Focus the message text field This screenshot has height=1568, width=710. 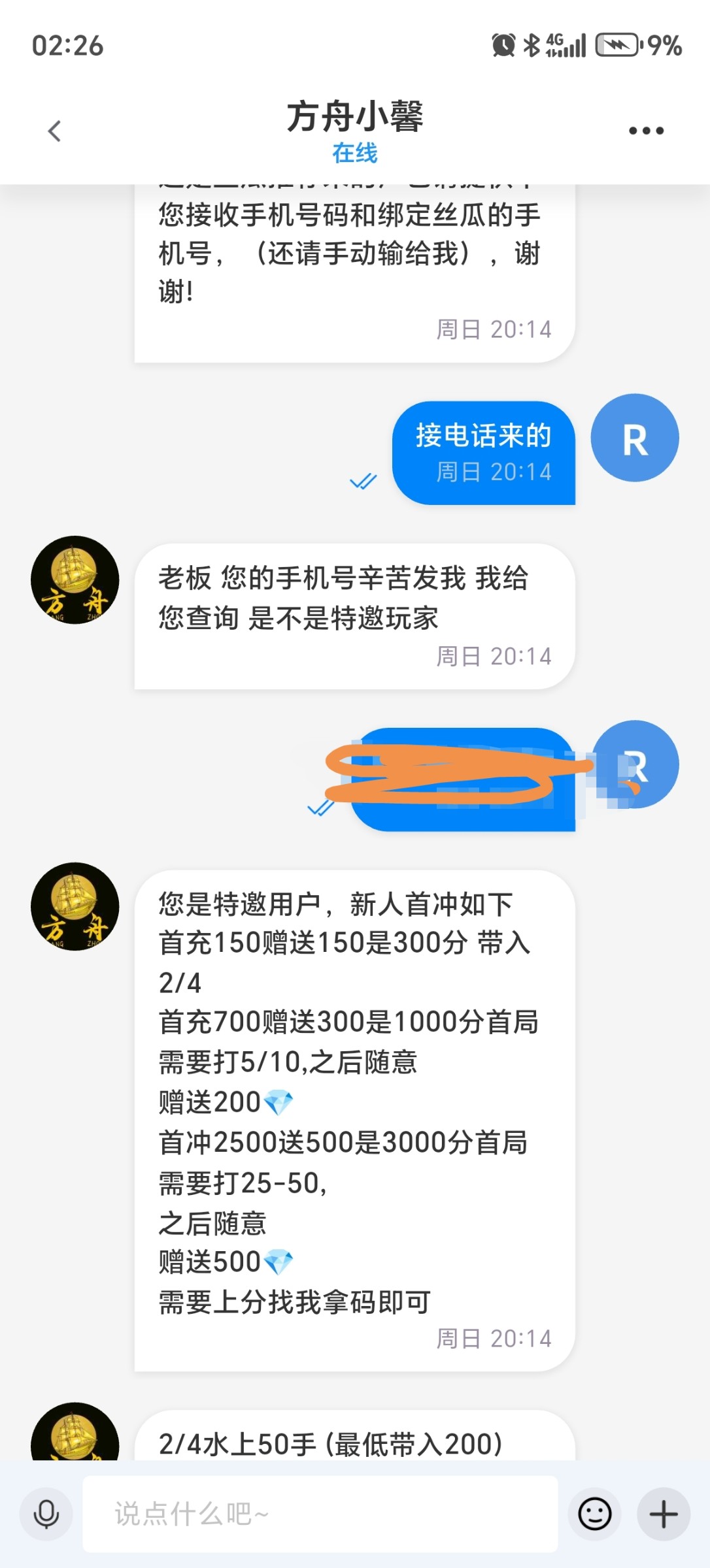tap(320, 1514)
